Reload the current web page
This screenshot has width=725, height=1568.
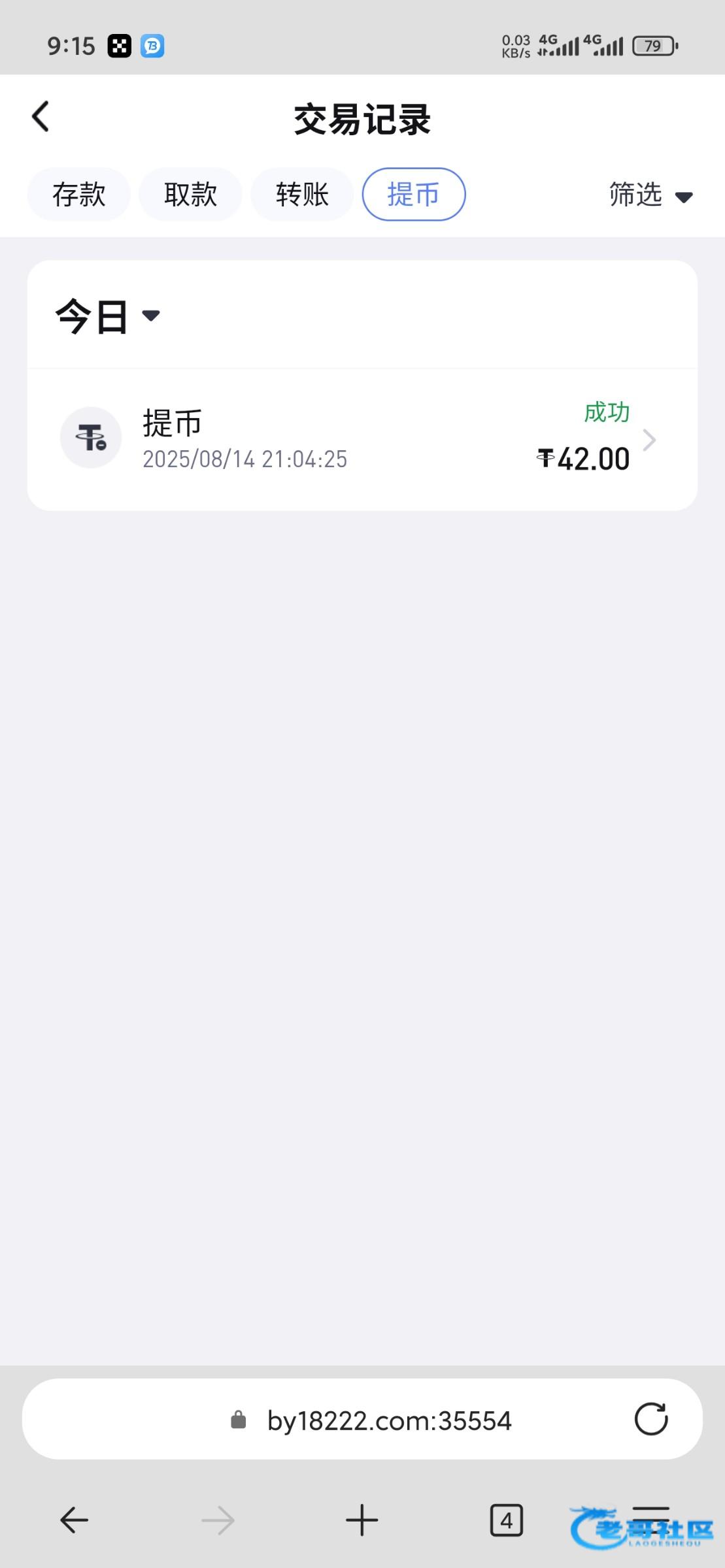click(651, 1420)
